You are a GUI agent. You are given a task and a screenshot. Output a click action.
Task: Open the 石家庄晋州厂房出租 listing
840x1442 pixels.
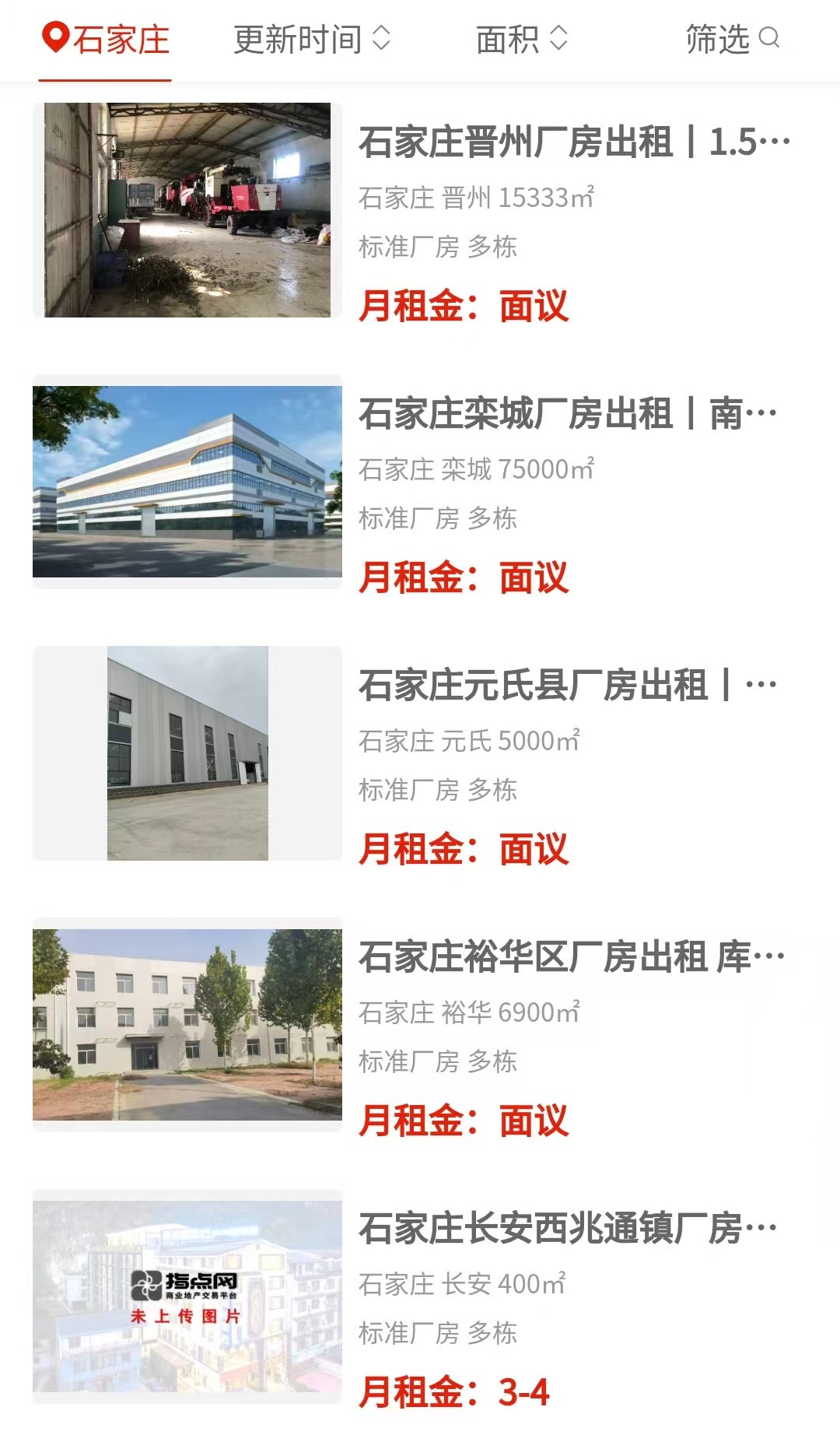coord(574,142)
